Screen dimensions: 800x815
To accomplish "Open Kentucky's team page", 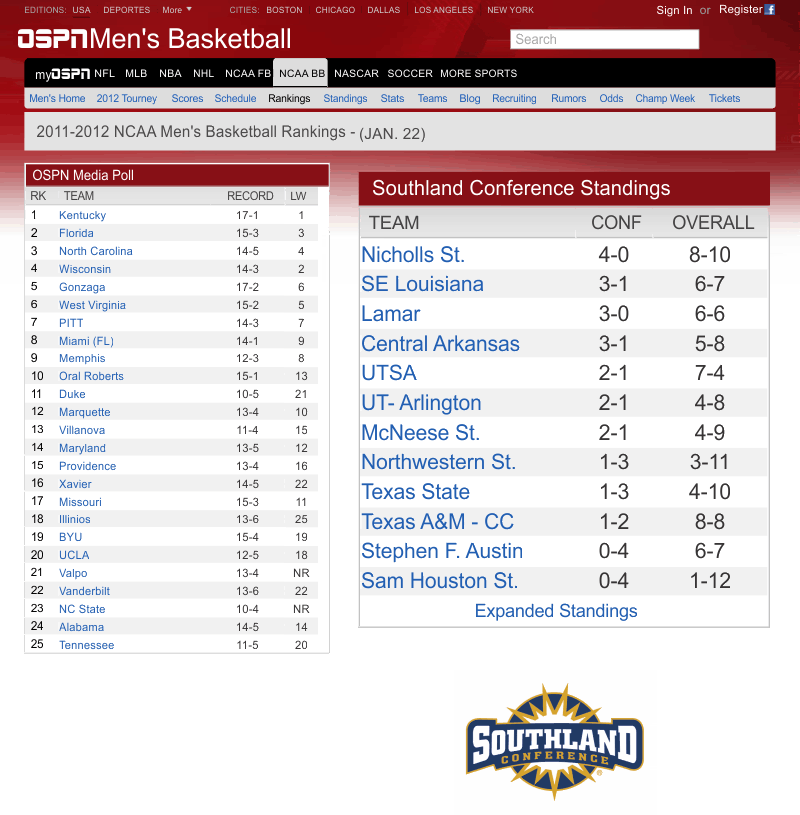I will click(x=82, y=215).
